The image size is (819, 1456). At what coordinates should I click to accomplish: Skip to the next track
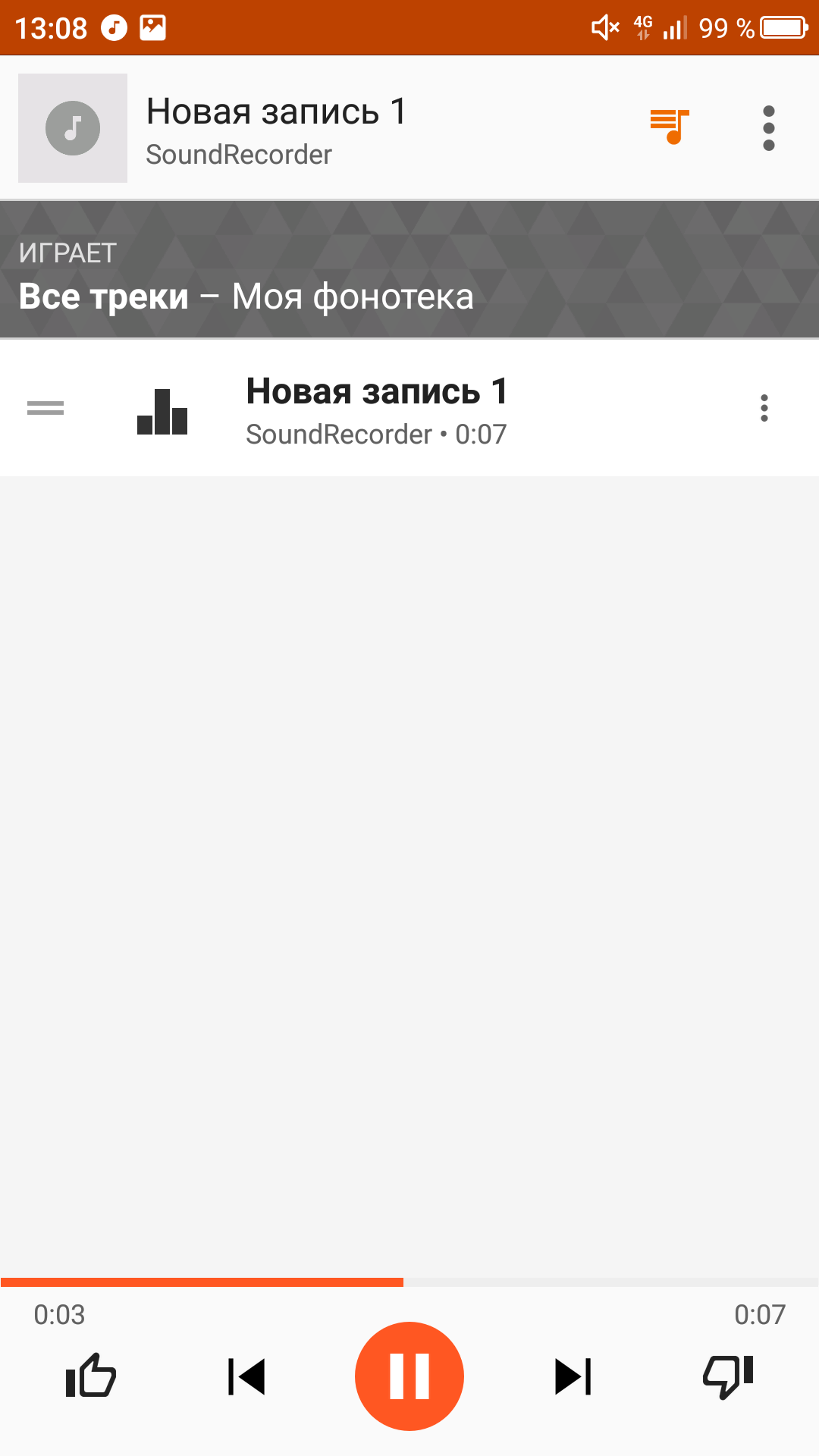click(x=573, y=1376)
